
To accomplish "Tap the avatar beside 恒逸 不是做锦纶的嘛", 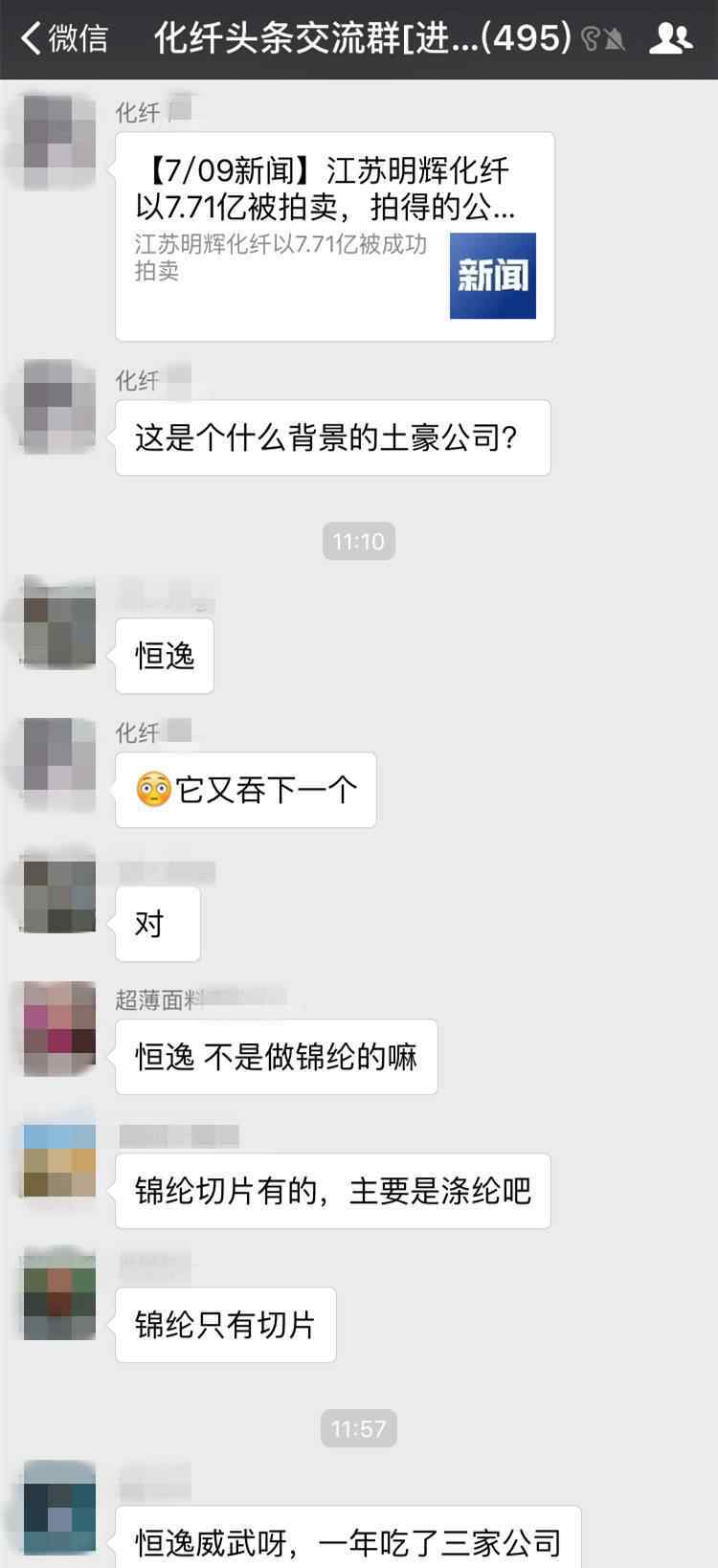I will (x=58, y=1027).
